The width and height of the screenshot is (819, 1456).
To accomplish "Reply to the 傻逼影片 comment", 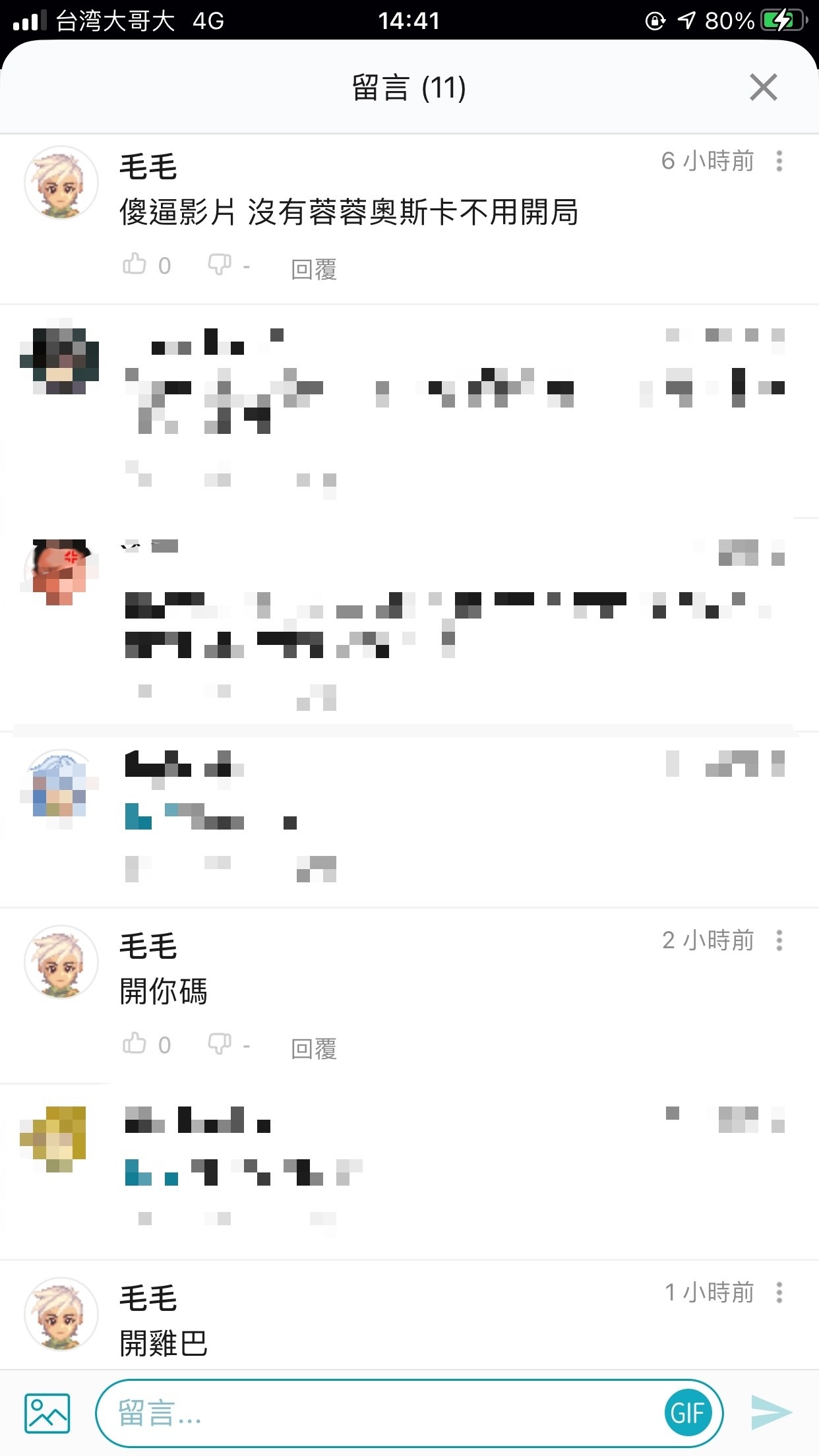I will pos(314,269).
